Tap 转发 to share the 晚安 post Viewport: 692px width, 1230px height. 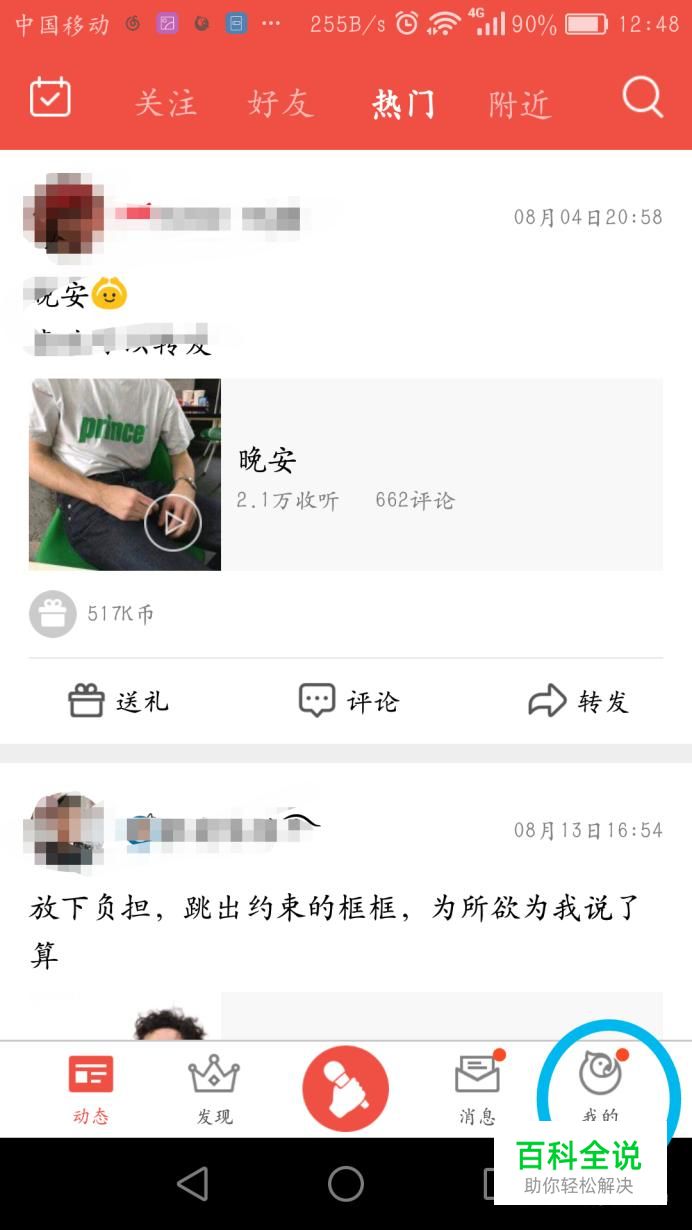(x=578, y=701)
